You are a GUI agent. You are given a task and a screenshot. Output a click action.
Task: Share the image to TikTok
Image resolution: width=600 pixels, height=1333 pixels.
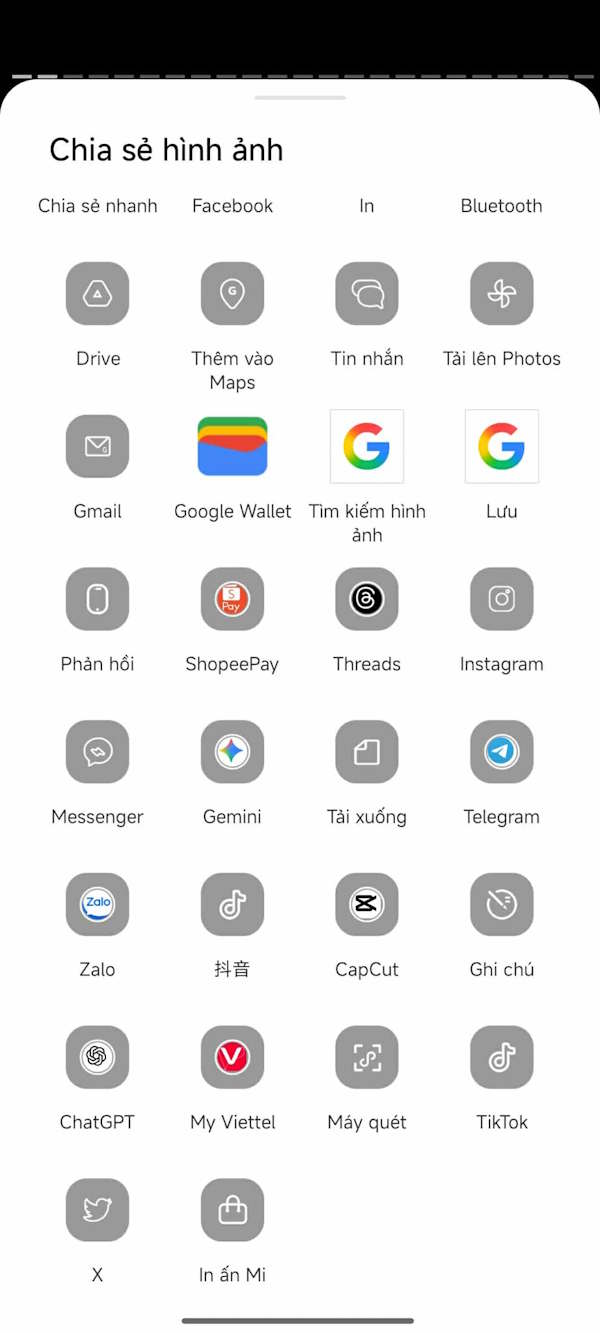(x=502, y=1058)
